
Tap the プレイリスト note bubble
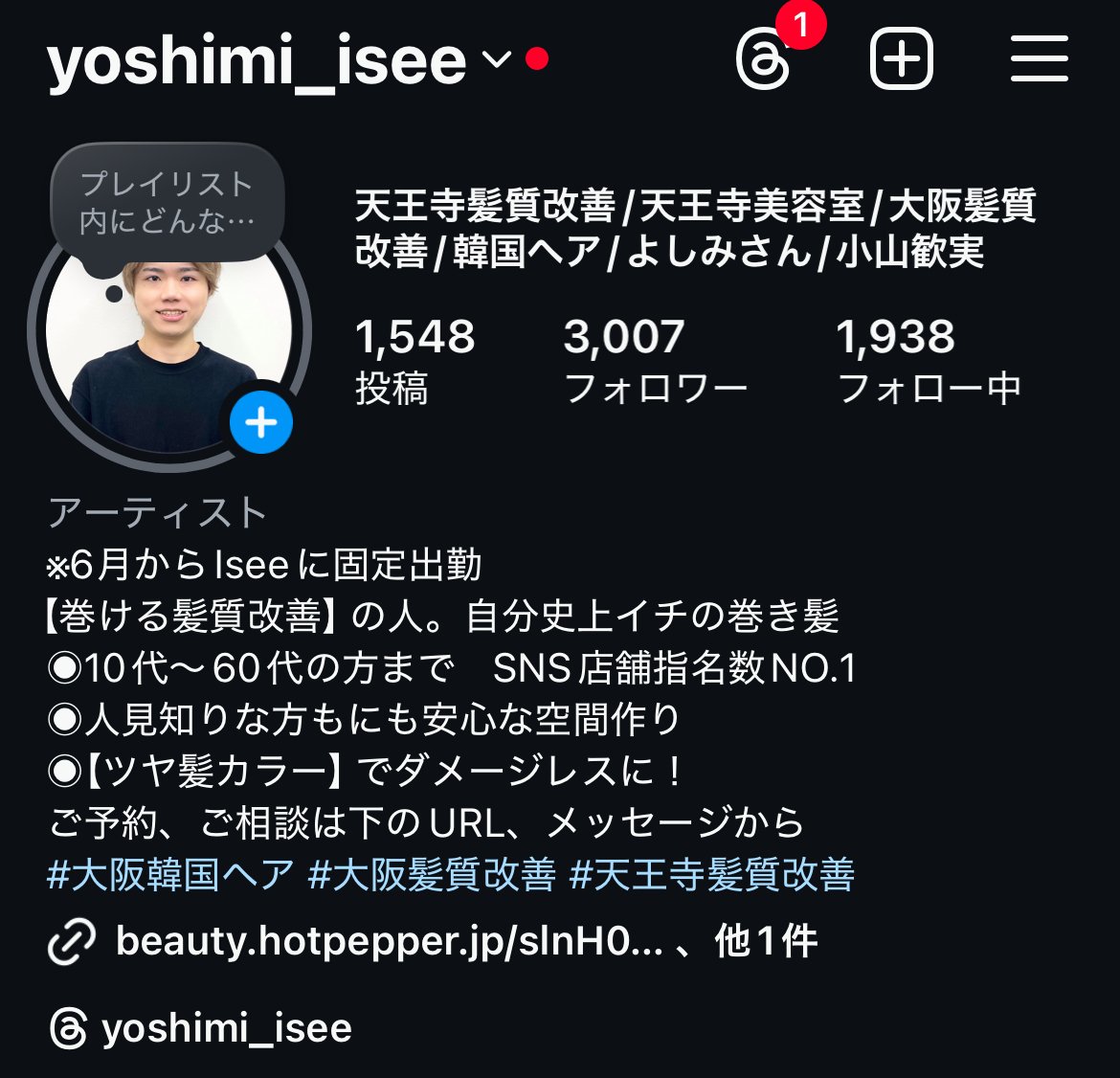(x=168, y=202)
